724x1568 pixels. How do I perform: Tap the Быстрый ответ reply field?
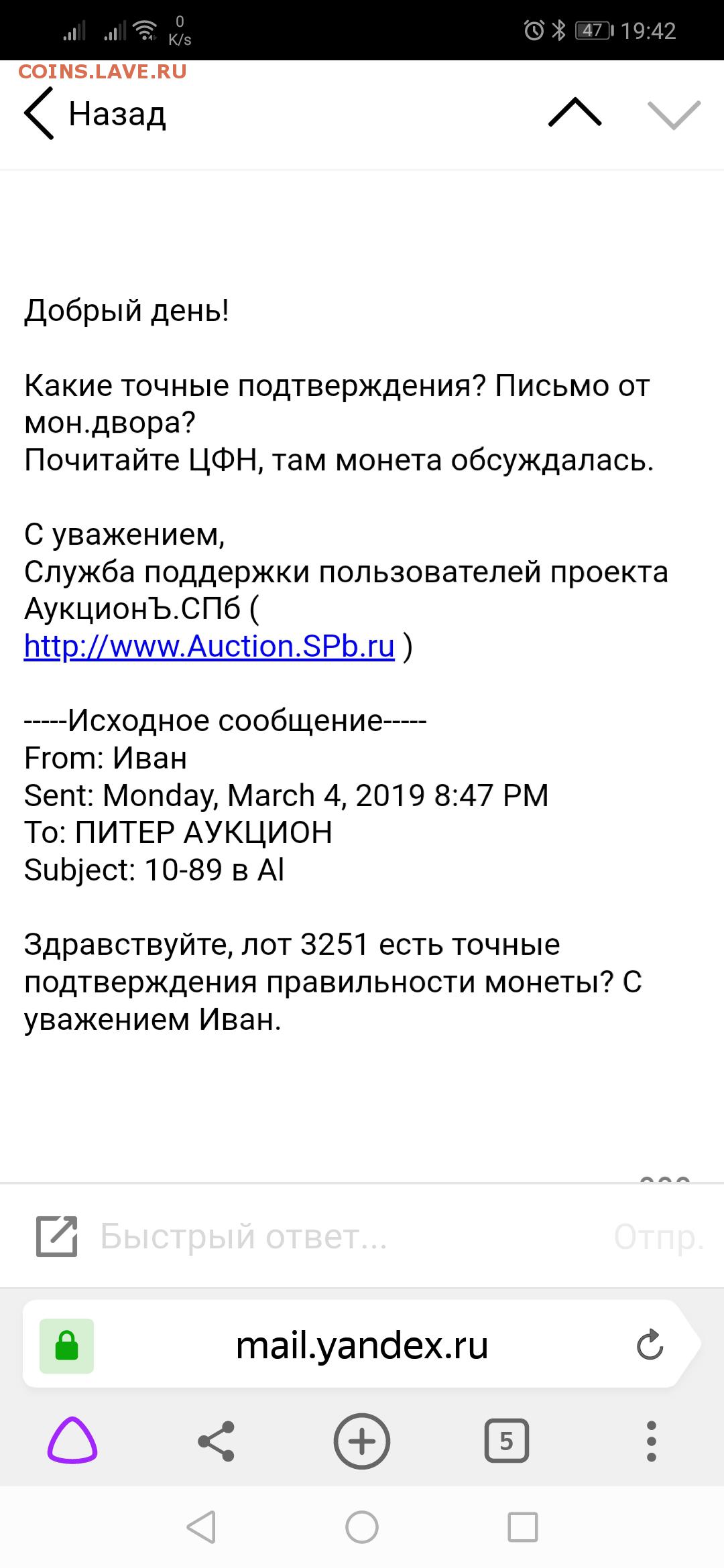click(349, 1236)
